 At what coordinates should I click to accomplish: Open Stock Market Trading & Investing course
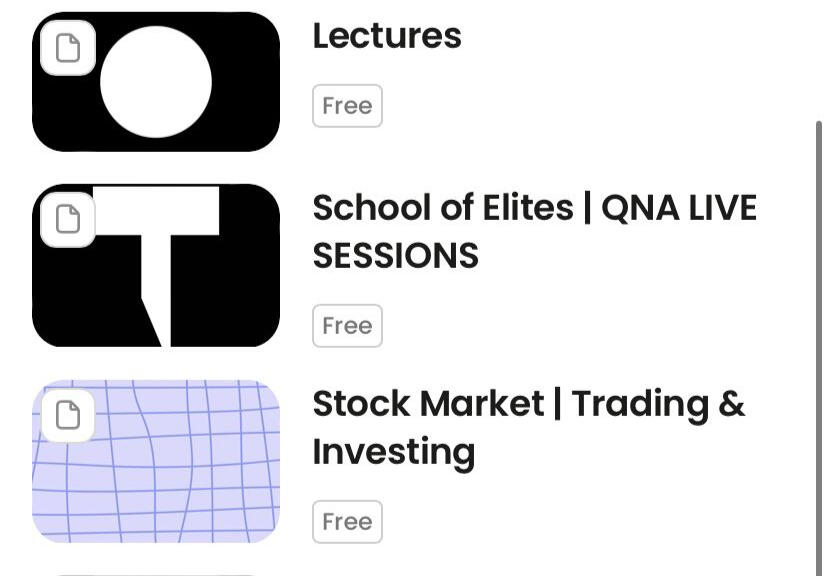pos(528,427)
